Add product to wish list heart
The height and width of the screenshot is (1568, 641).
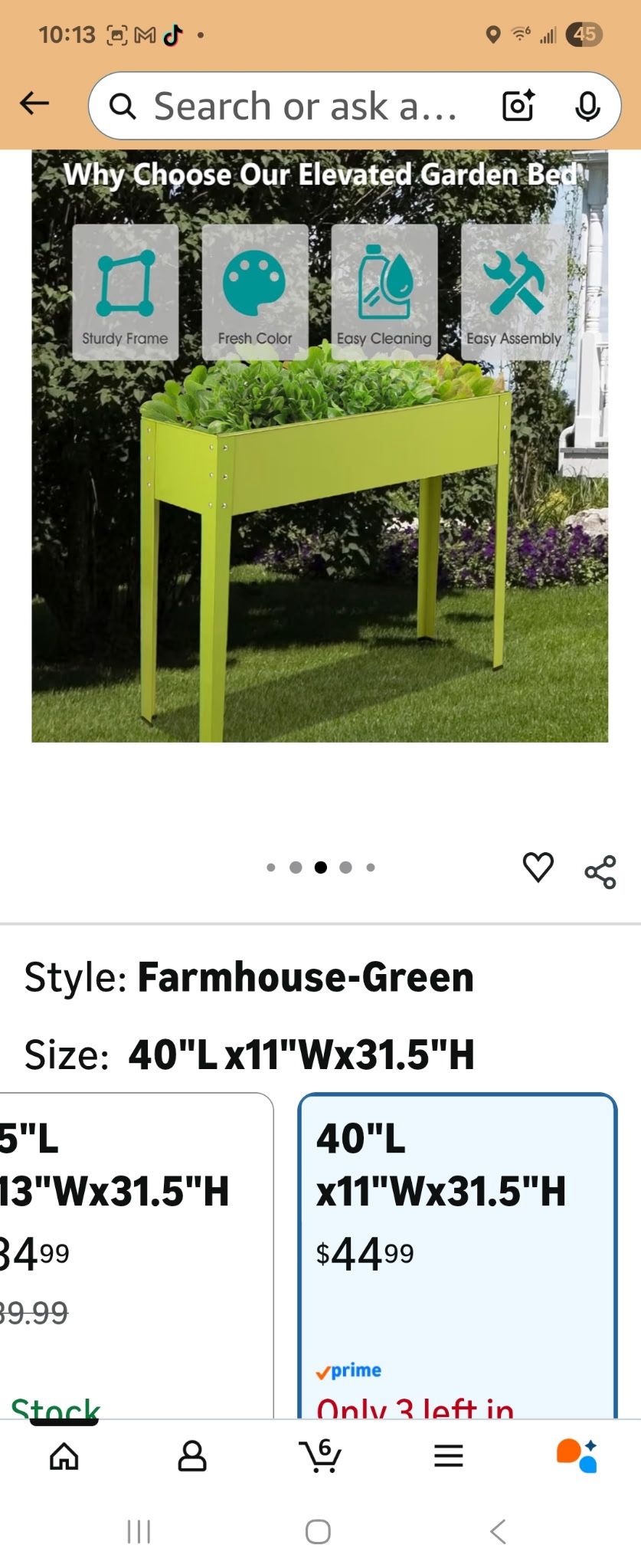point(538,868)
